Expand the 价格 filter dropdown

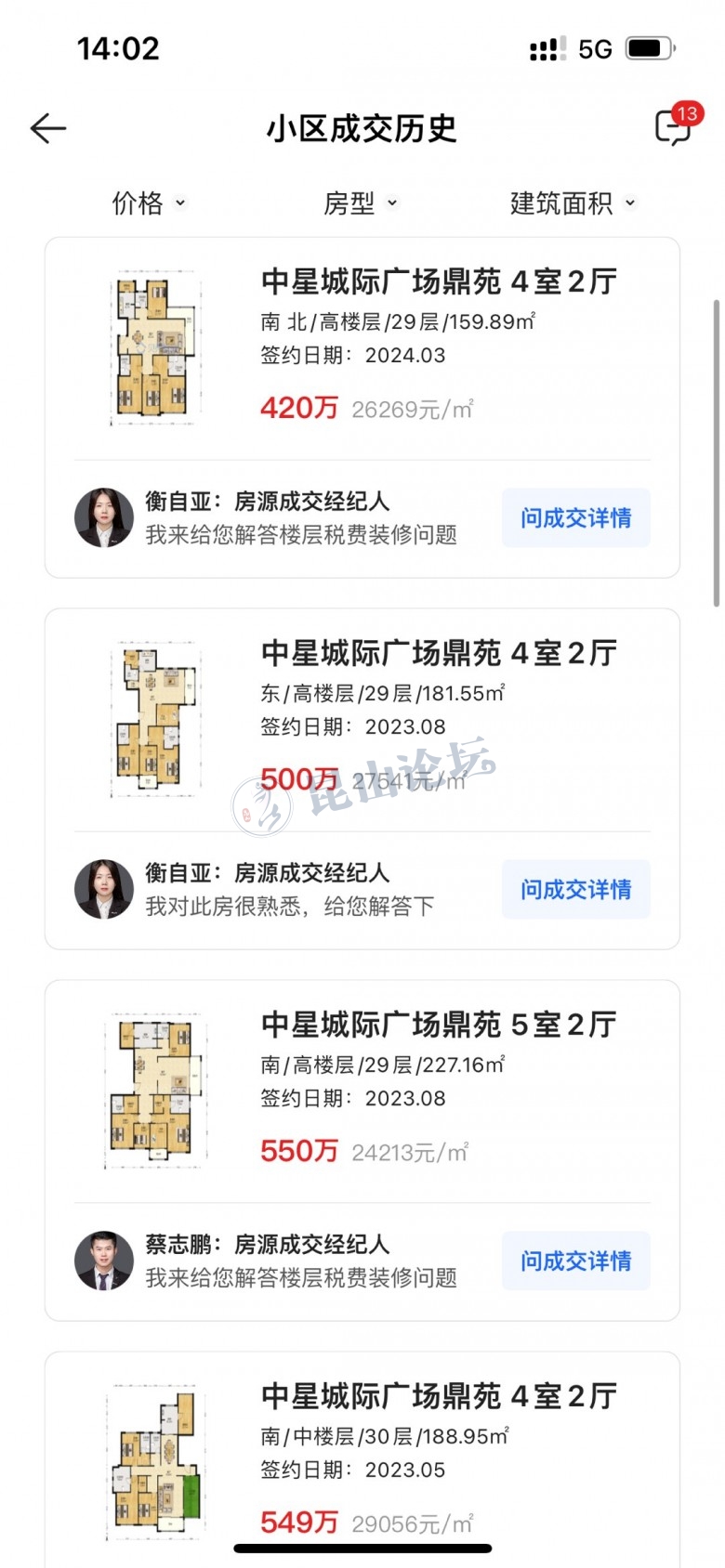coord(149,203)
